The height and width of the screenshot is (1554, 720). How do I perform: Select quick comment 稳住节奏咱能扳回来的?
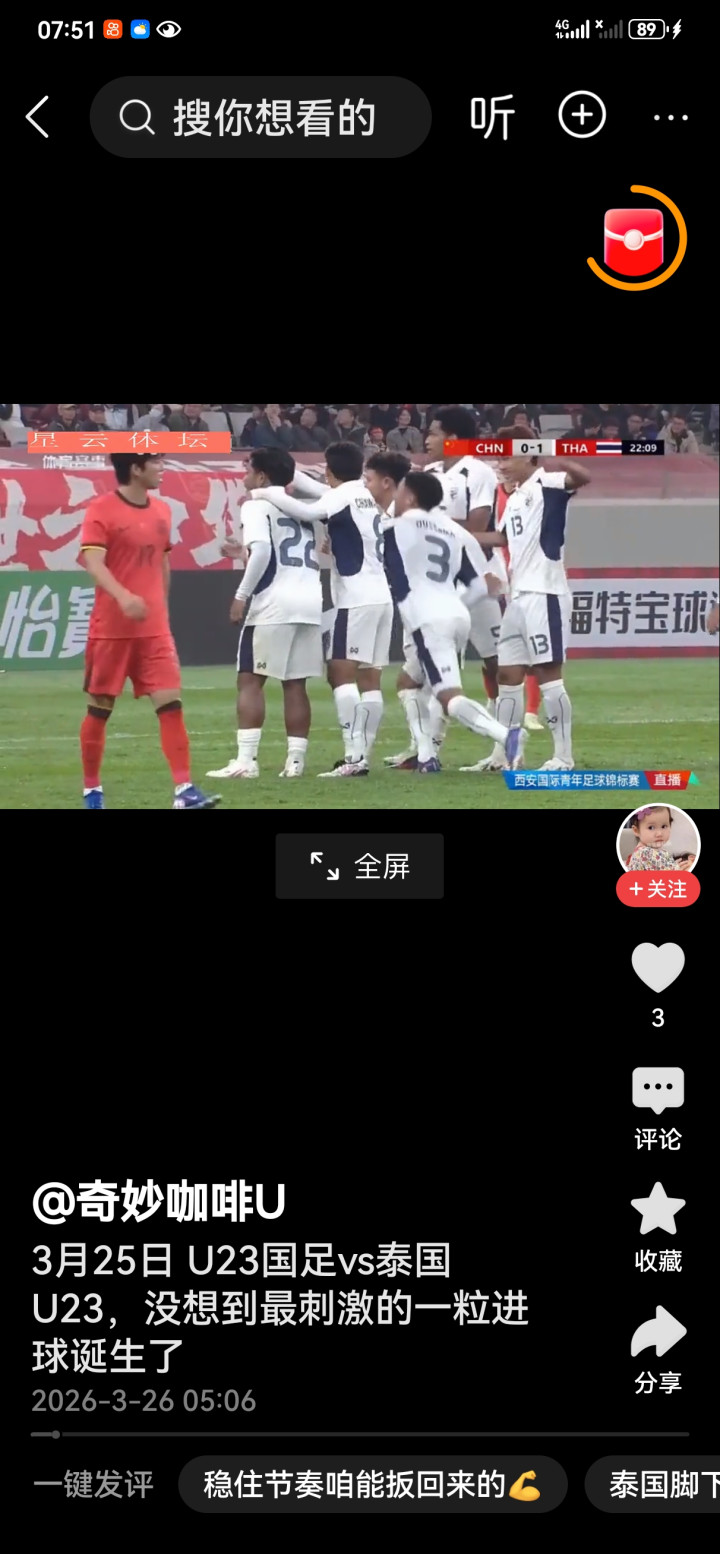coord(372,1485)
